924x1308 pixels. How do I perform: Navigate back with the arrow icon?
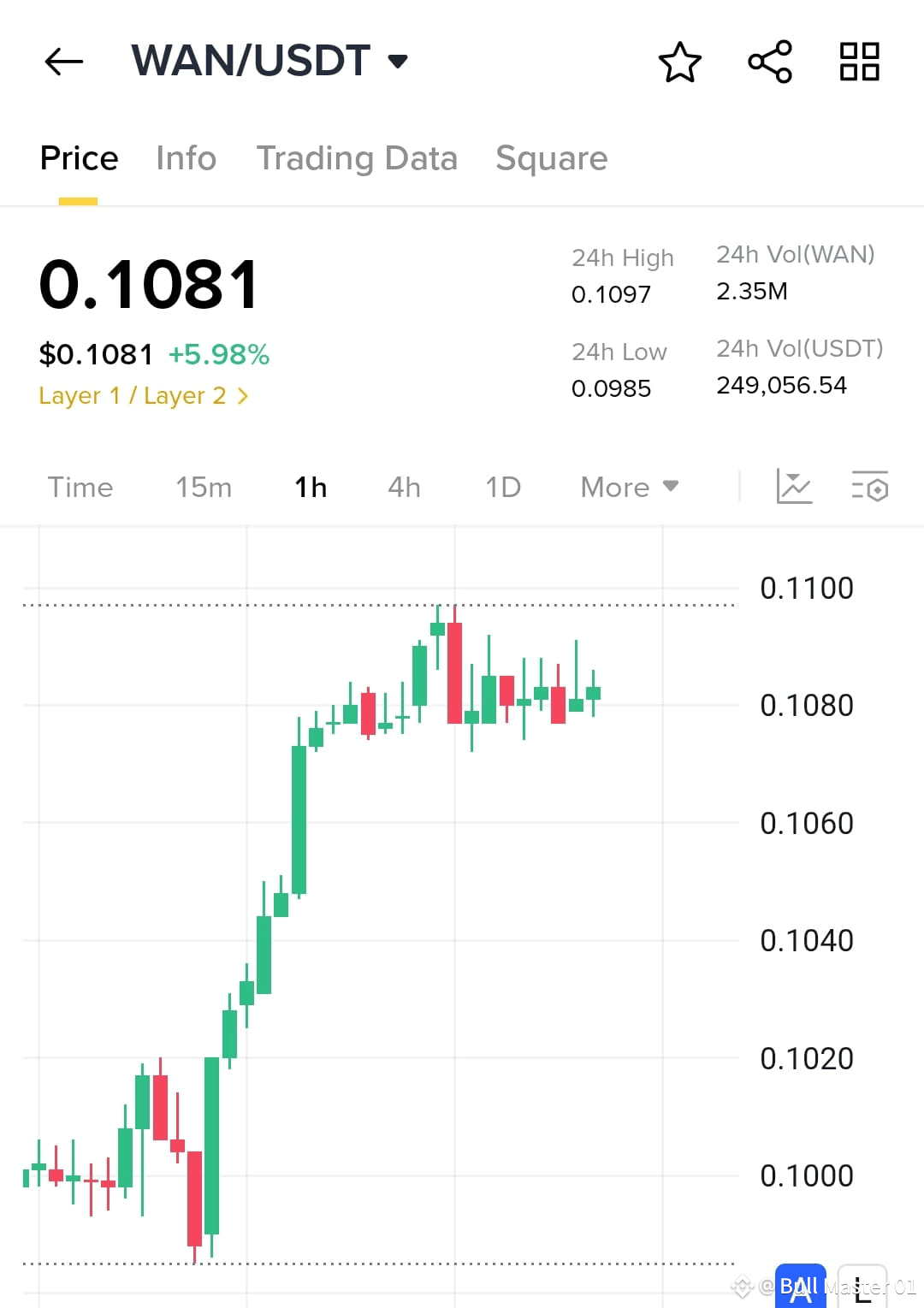click(63, 61)
